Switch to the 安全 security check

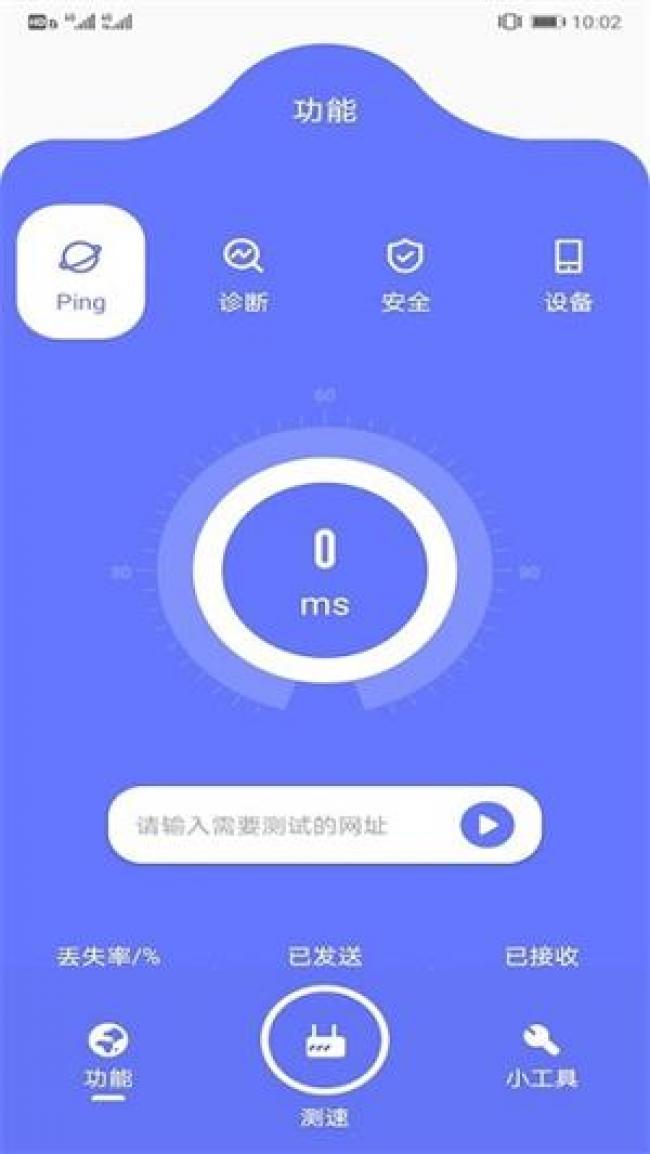pos(405,274)
